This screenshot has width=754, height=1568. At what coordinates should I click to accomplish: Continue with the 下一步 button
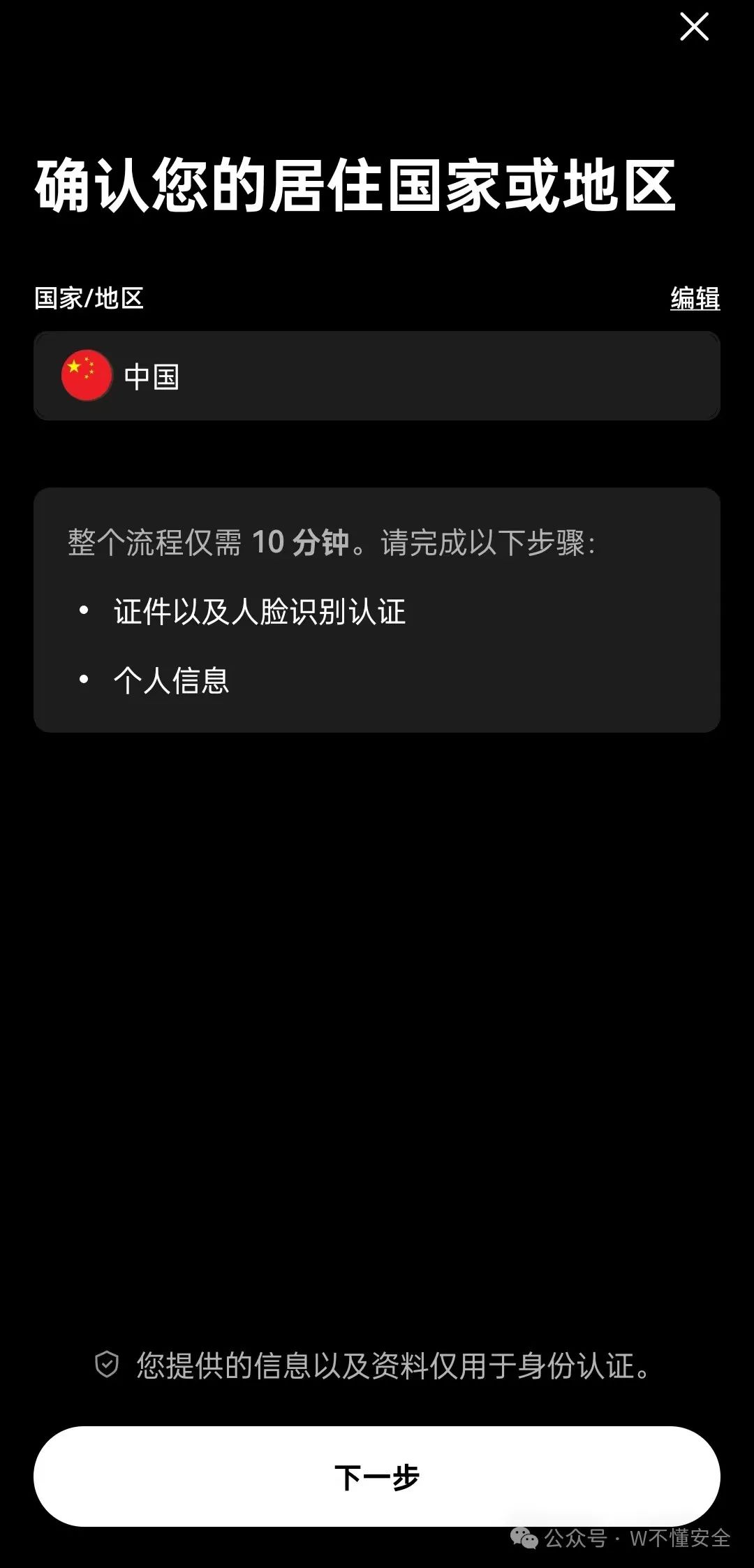(x=377, y=1476)
